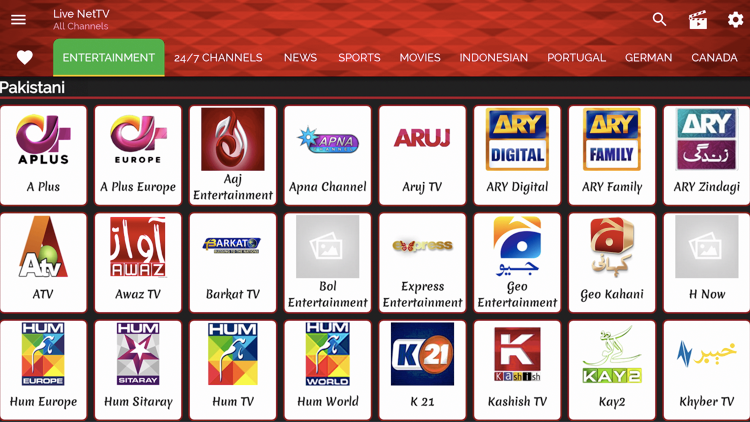Open the Khyber TV channel
750x422 pixels.
click(706, 369)
